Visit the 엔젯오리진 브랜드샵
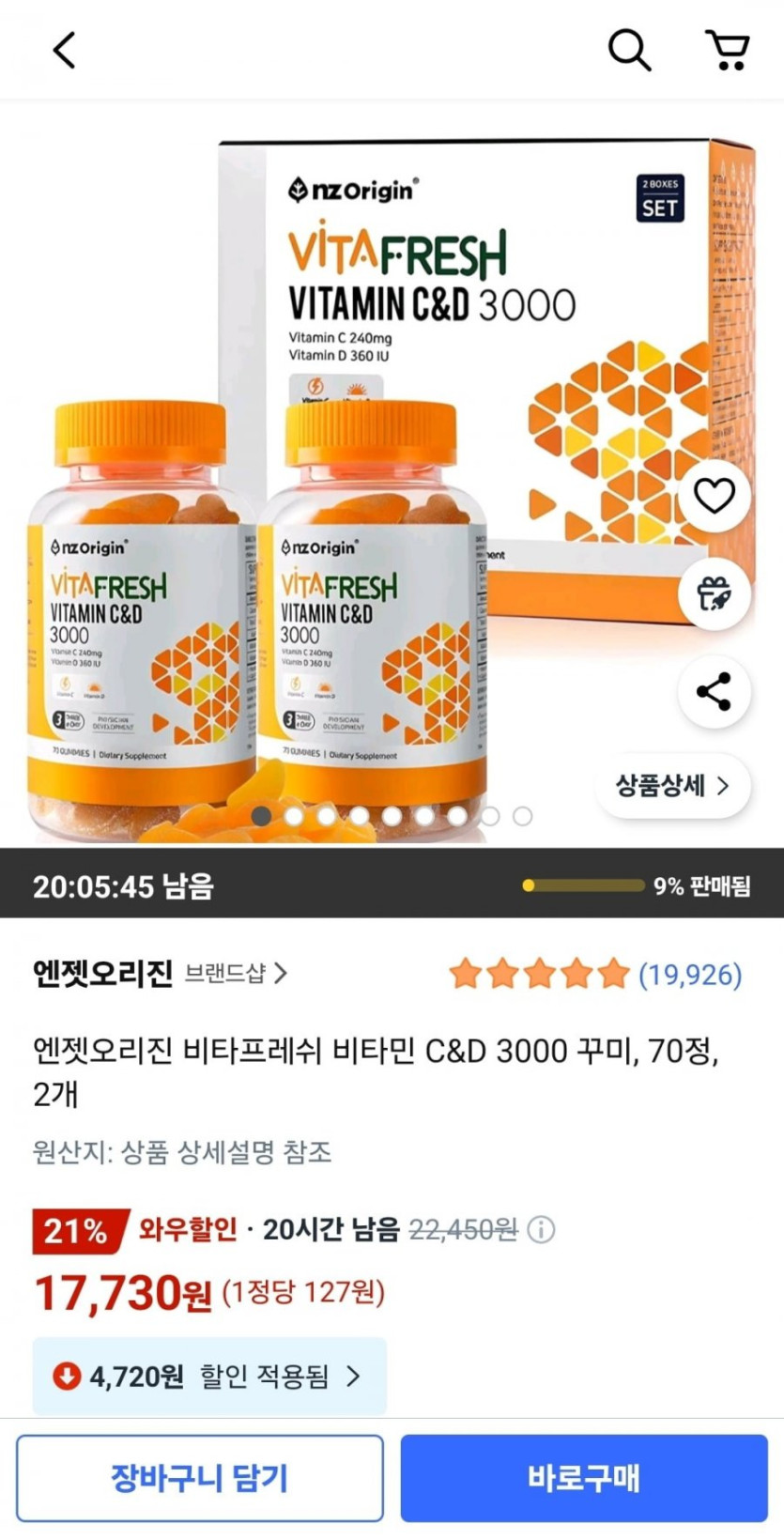 (x=235, y=973)
